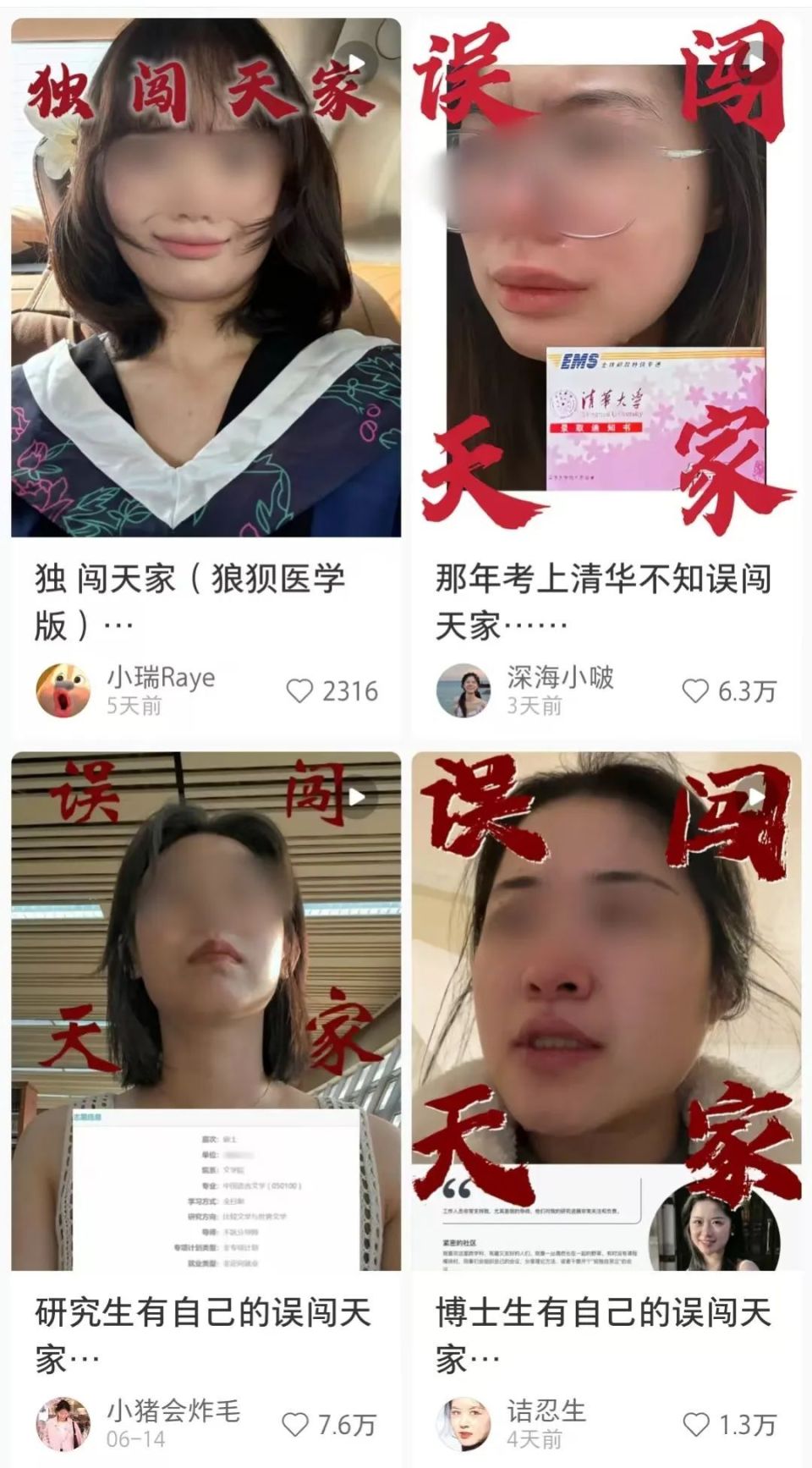View 小瑞Raye's profile via the avatar
This screenshot has height=1468, width=812.
click(63, 690)
